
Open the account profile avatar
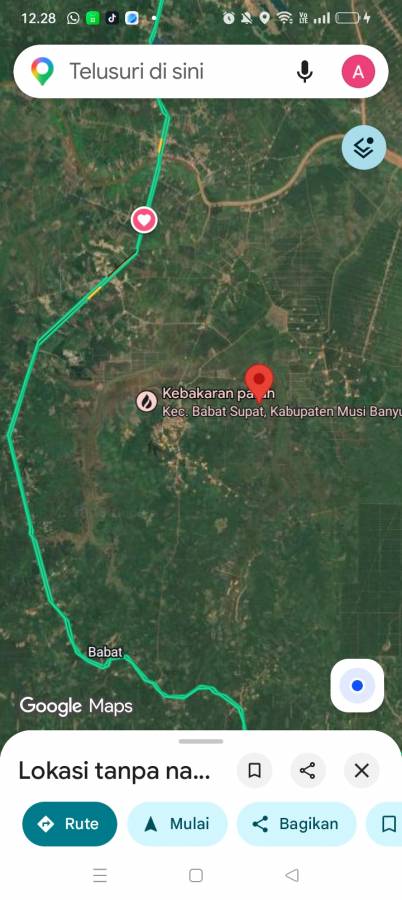click(358, 72)
